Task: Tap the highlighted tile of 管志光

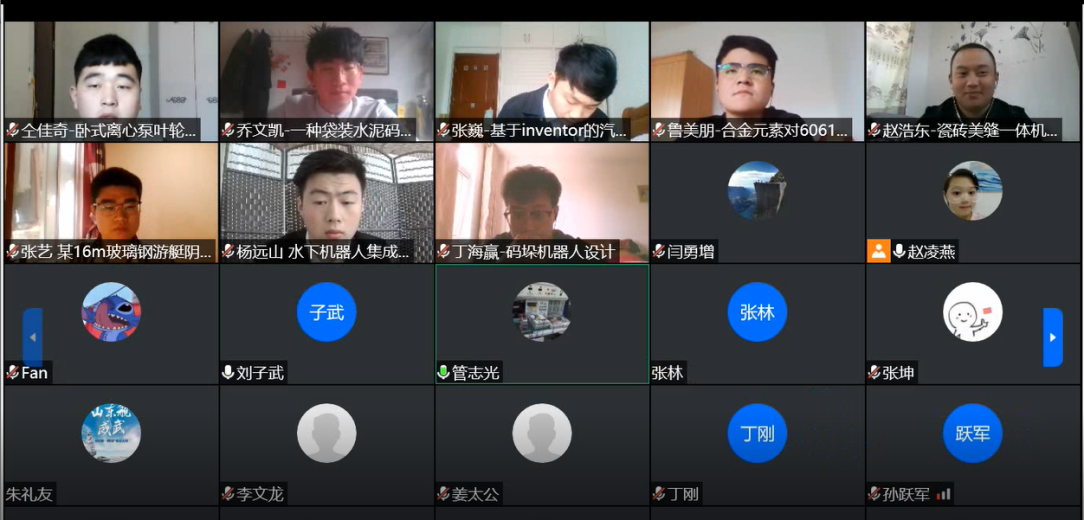Action: [542, 322]
